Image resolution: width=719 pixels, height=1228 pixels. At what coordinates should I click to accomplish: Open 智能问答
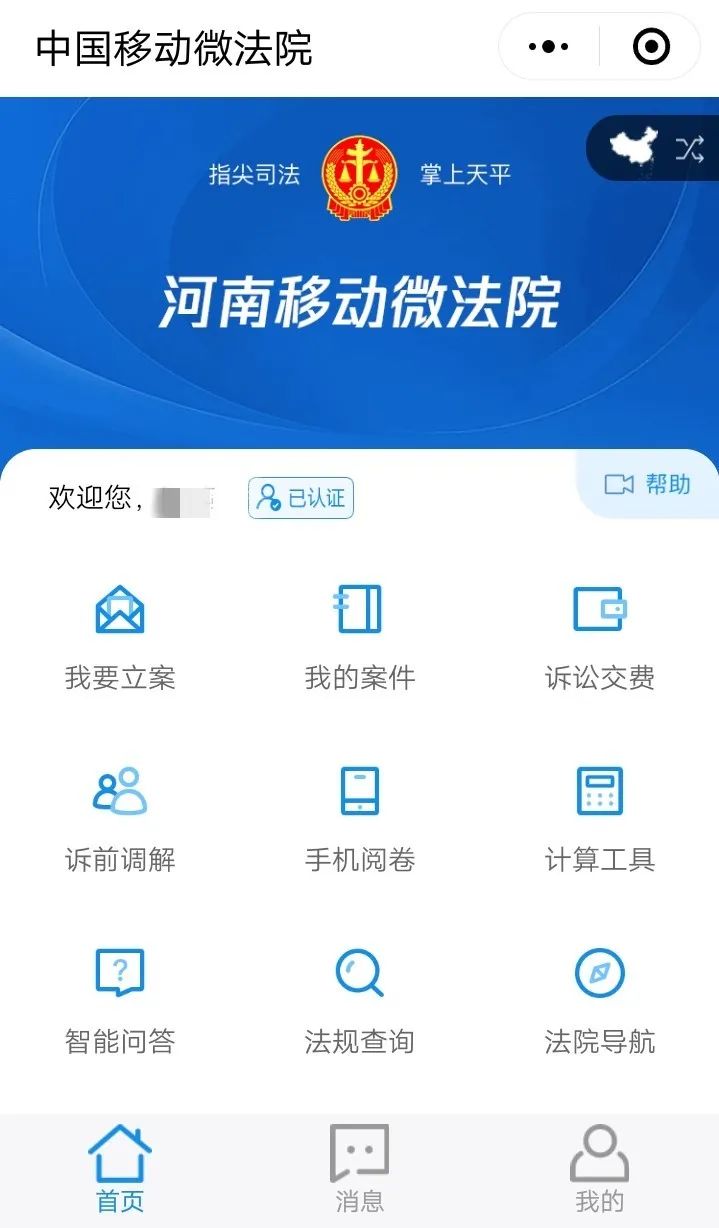(120, 1000)
